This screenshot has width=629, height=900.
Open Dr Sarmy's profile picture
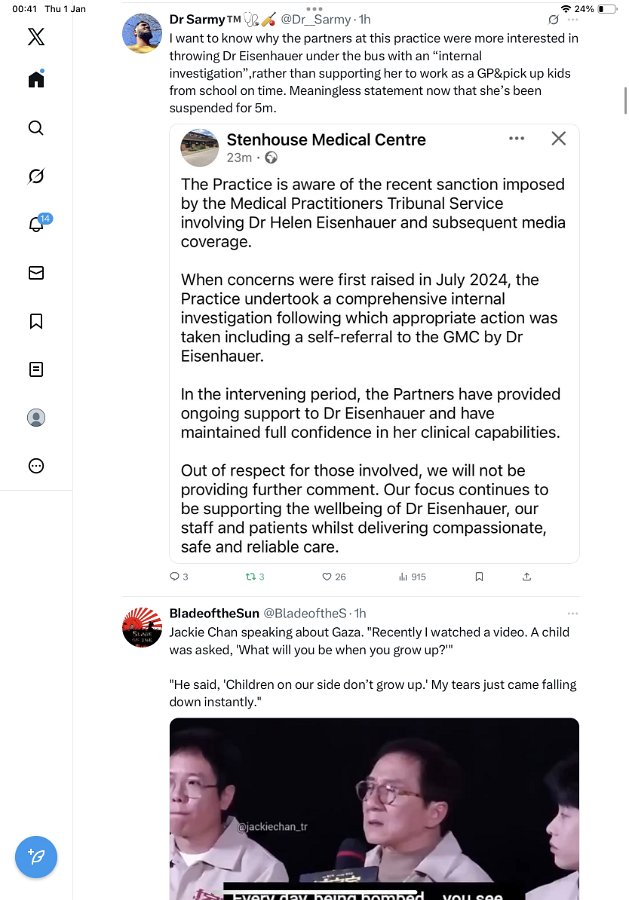click(x=142, y=34)
